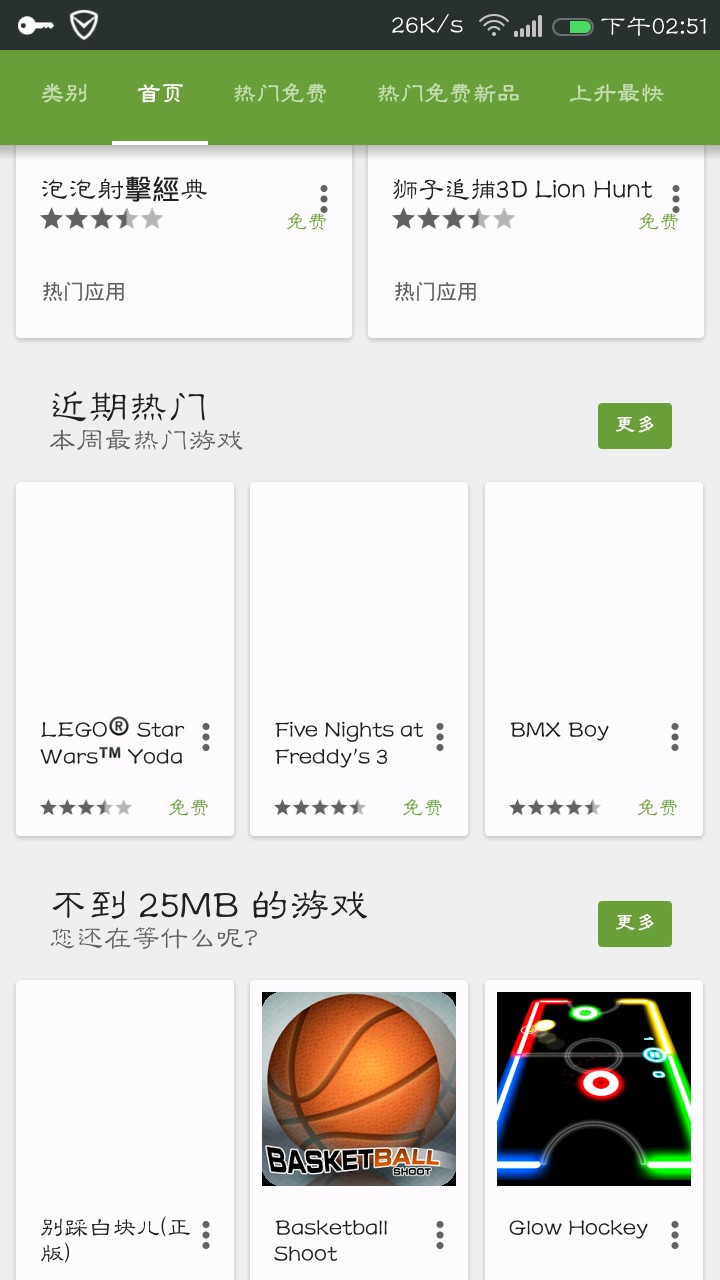Open overflow menu for Five Nights at Freddy's 3
This screenshot has height=1280, width=720.
coord(440,737)
